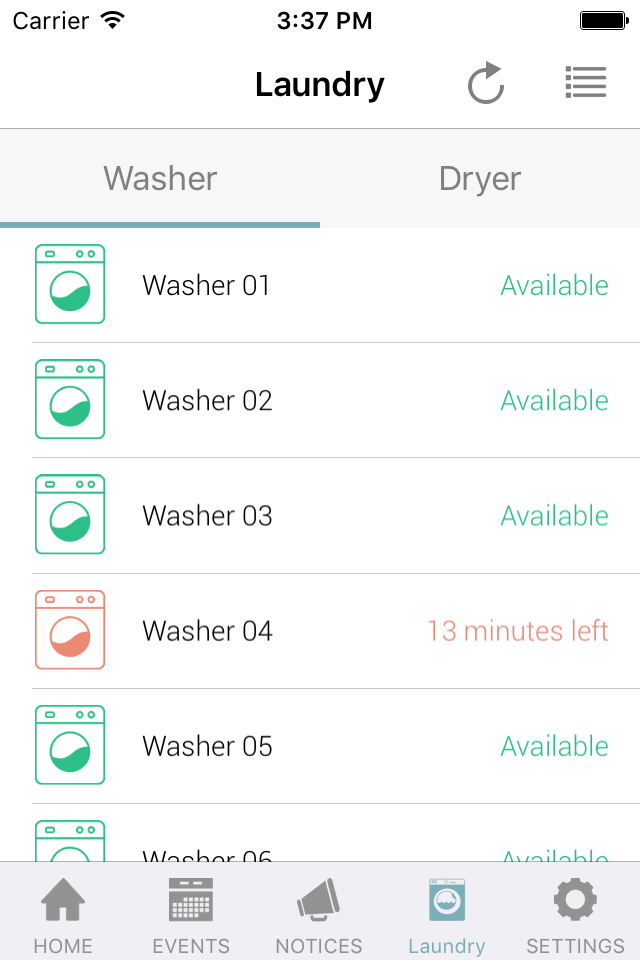Open the EVENTS tab
Viewport: 640px width, 960px height.
click(191, 915)
